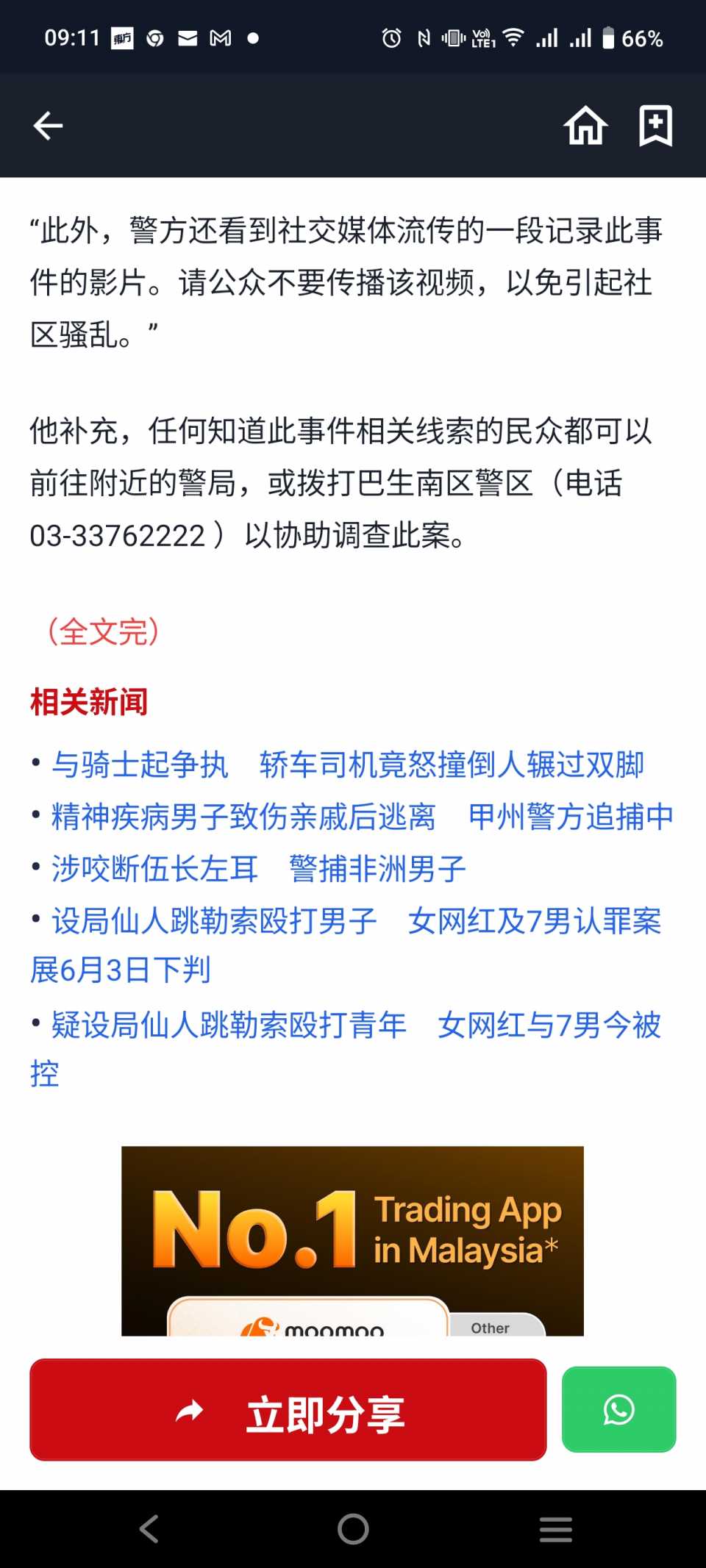This screenshot has height=1568, width=706.
Task: Open the moomoo Trading App advertisement
Action: (352, 1241)
